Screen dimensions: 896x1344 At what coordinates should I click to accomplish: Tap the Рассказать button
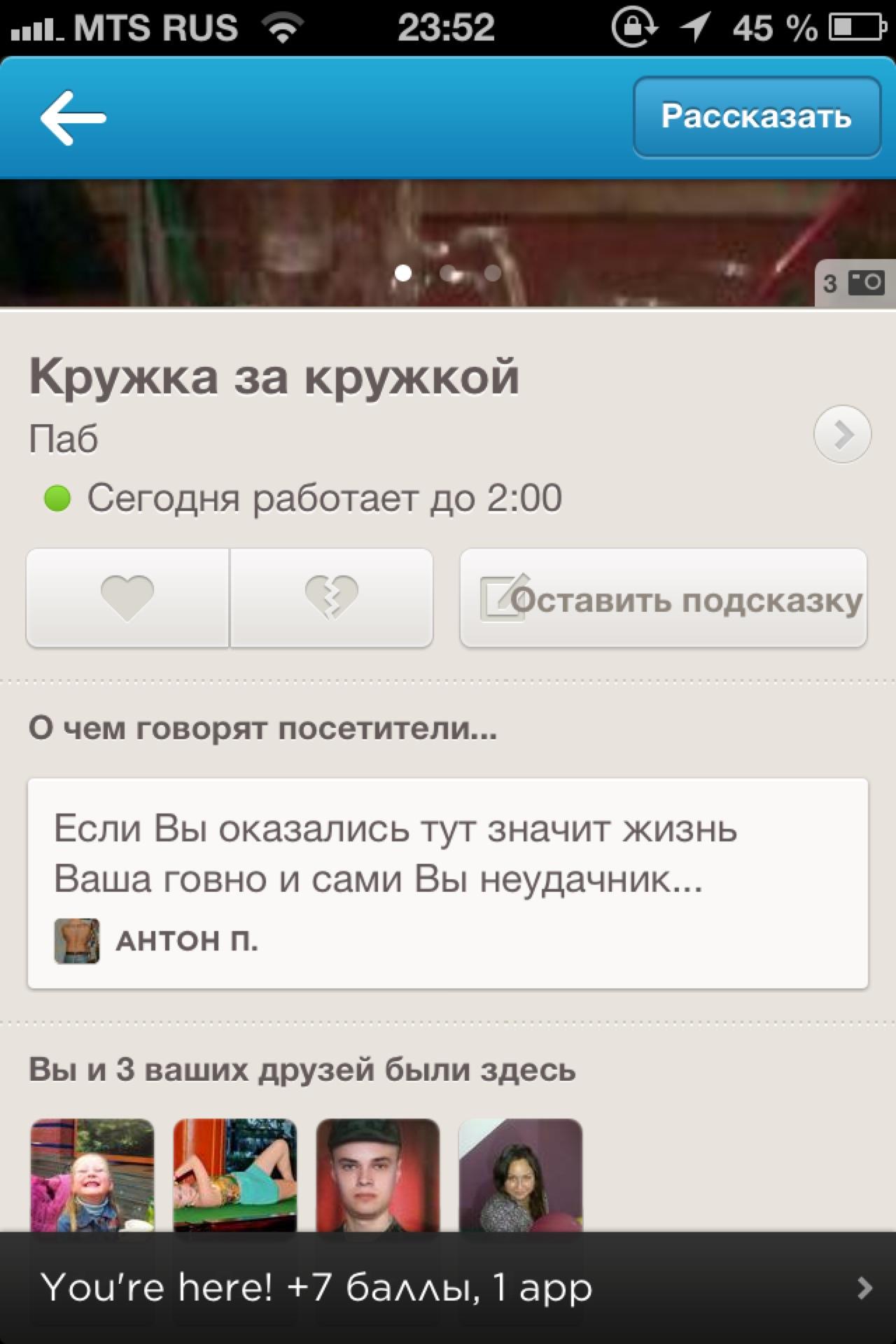point(756,117)
